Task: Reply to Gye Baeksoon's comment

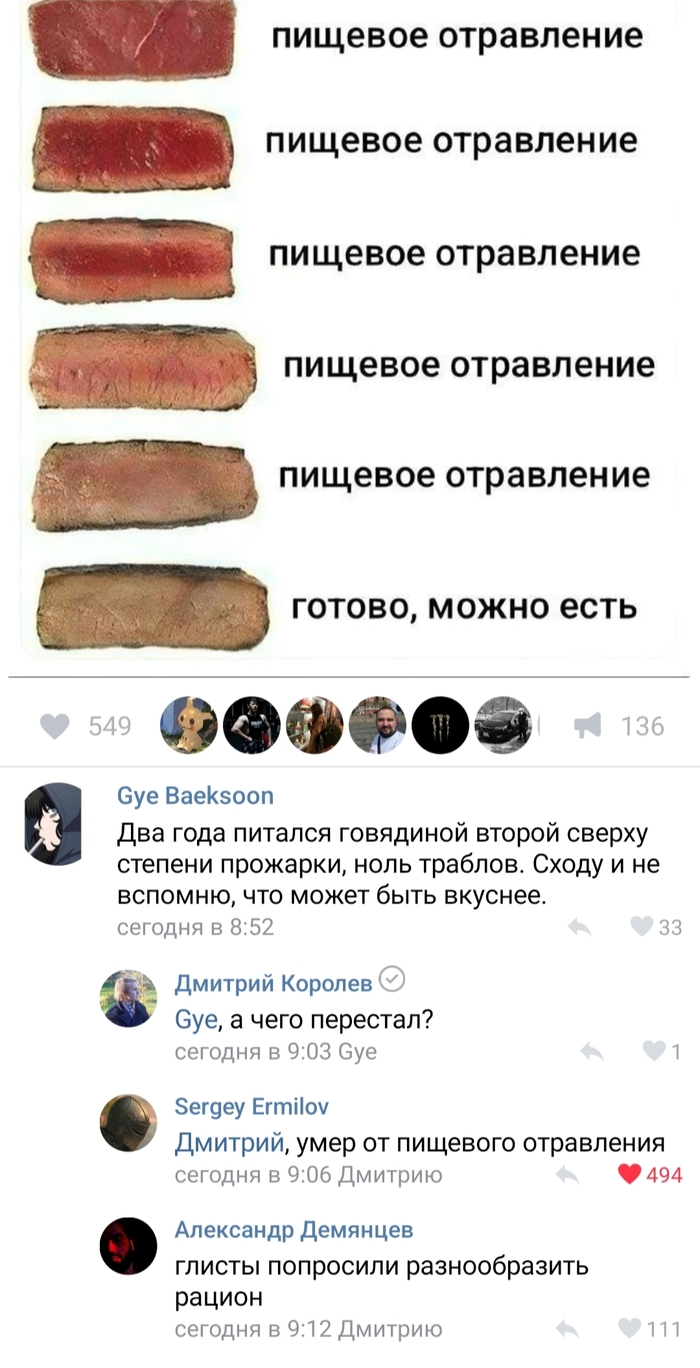Action: point(579,928)
